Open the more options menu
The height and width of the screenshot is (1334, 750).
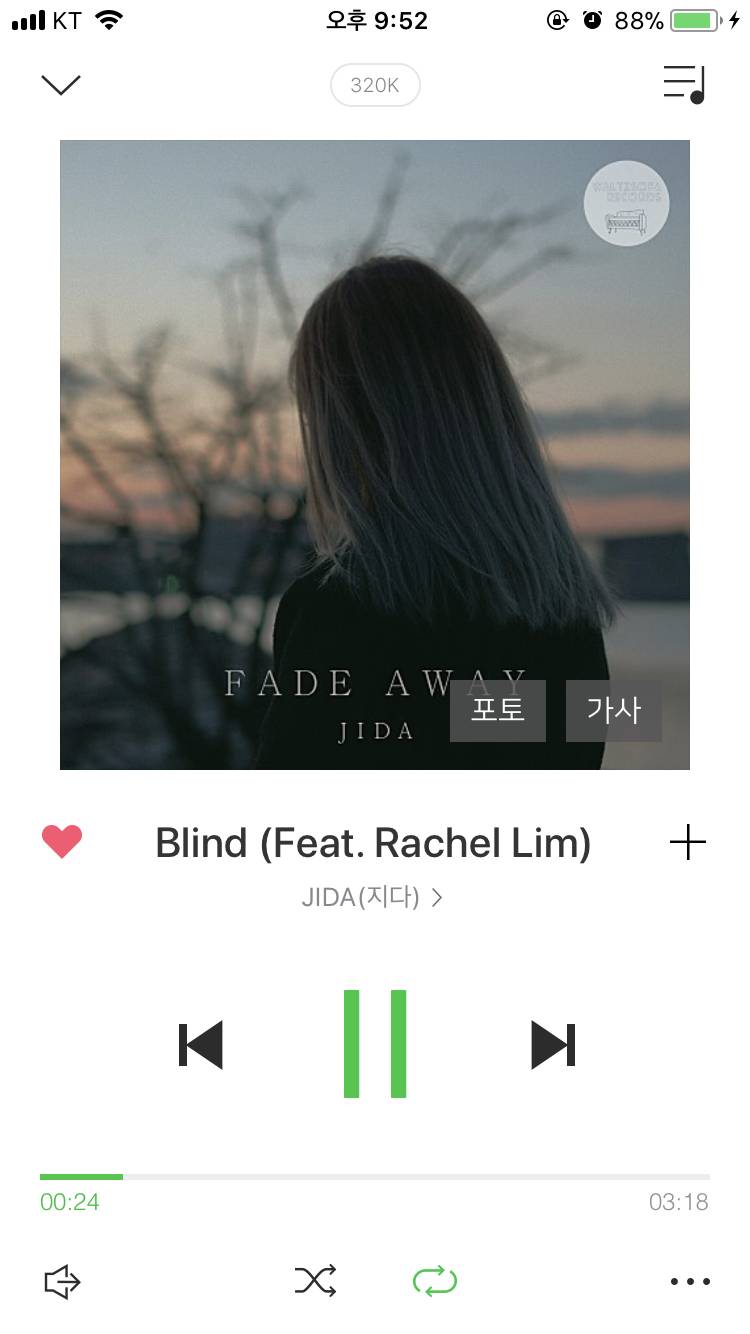click(x=690, y=1281)
